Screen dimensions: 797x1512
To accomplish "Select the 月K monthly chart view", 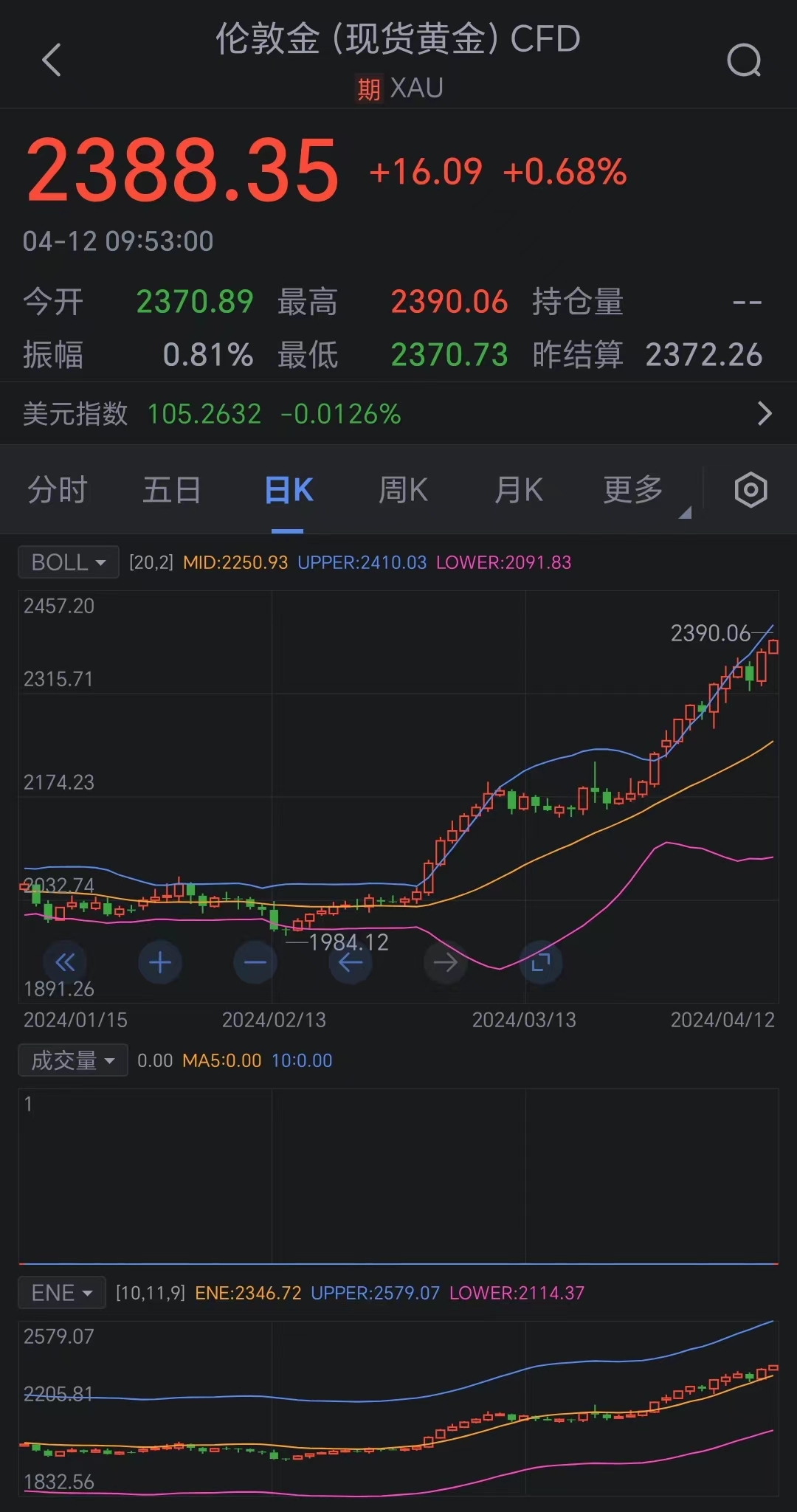I will [519, 490].
